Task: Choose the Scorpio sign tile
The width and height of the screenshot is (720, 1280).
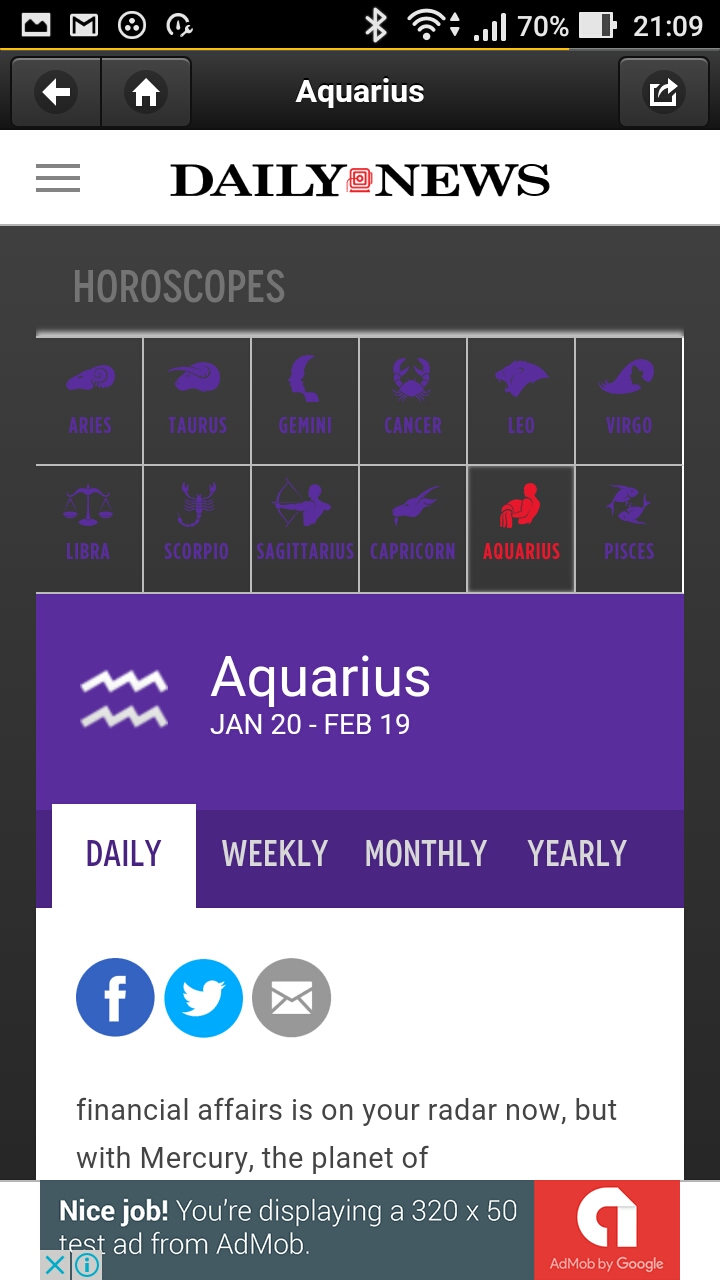Action: pyautogui.click(x=197, y=528)
